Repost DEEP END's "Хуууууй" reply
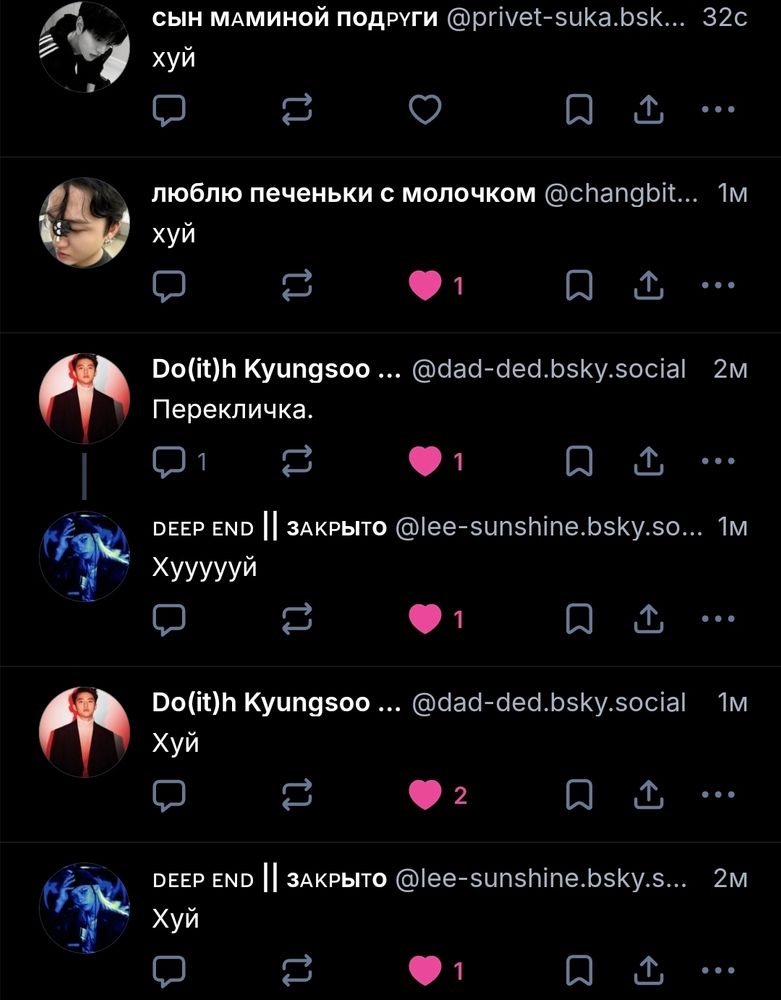781x1000 pixels. click(297, 620)
